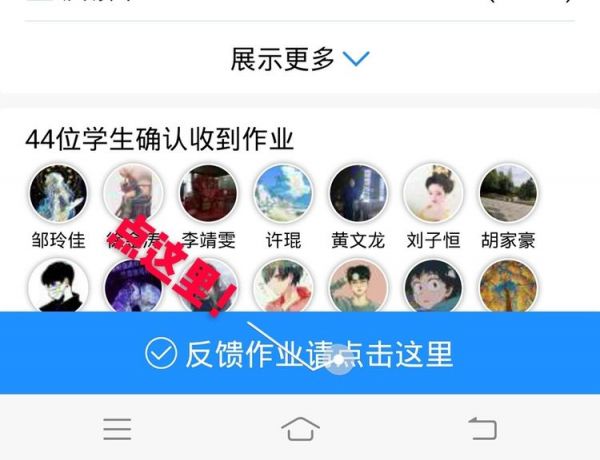Open student 许琨's avatar
600x460 pixels.
[283, 194]
